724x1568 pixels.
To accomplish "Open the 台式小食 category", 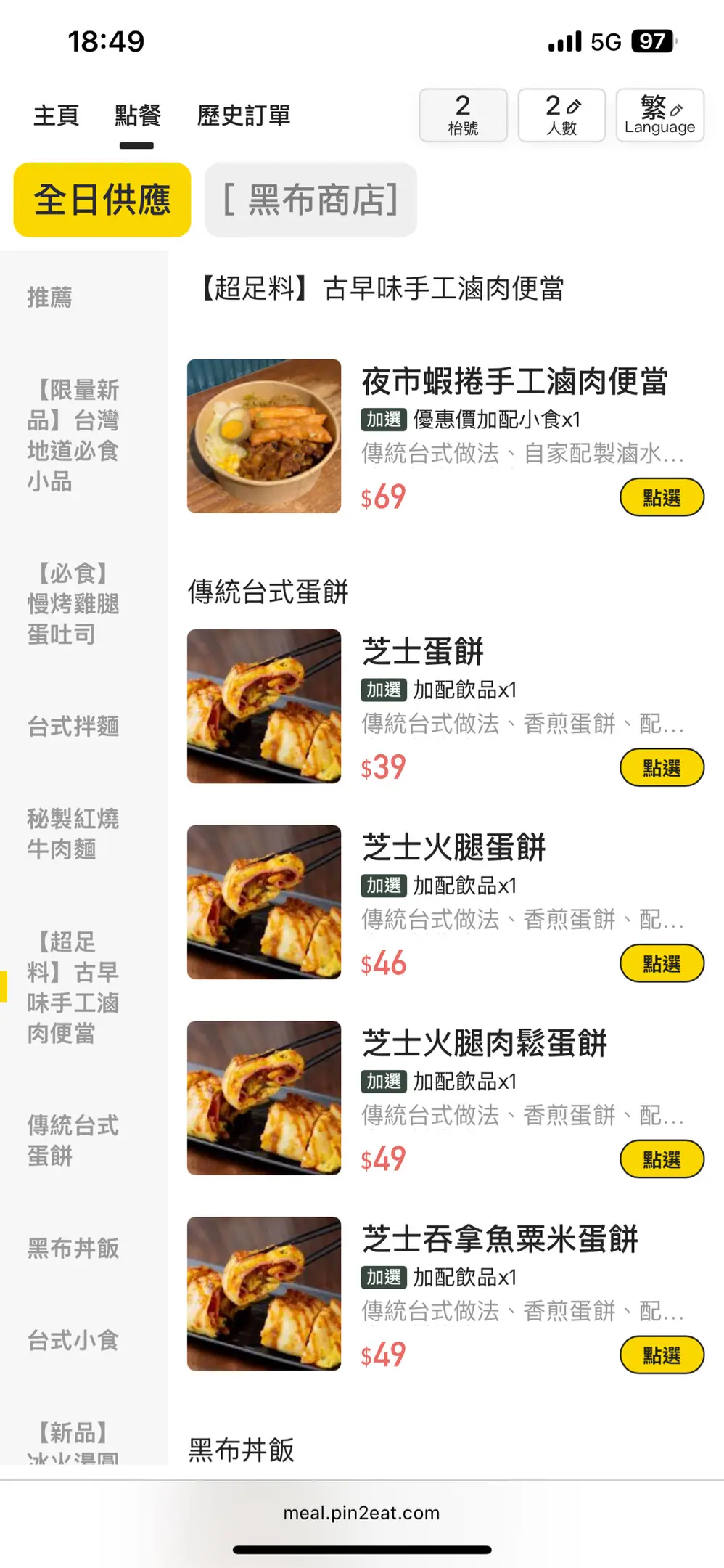I will coord(73,1340).
